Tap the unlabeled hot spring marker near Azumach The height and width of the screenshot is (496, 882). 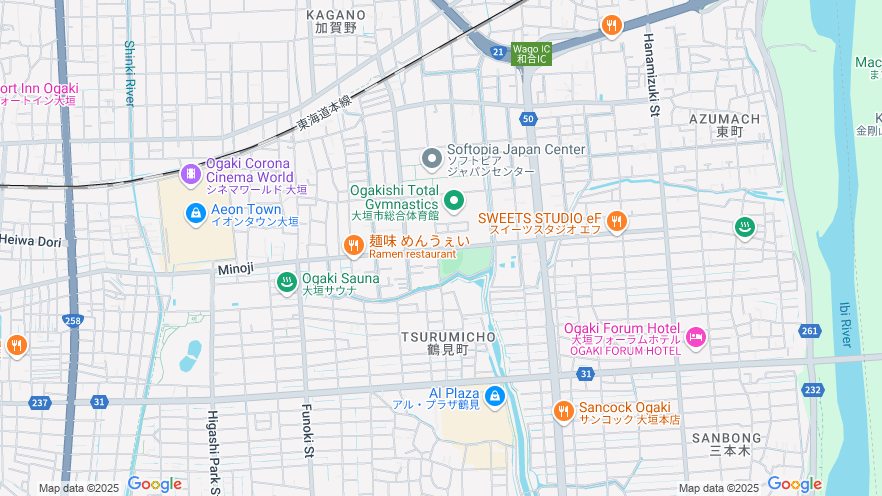(x=745, y=227)
